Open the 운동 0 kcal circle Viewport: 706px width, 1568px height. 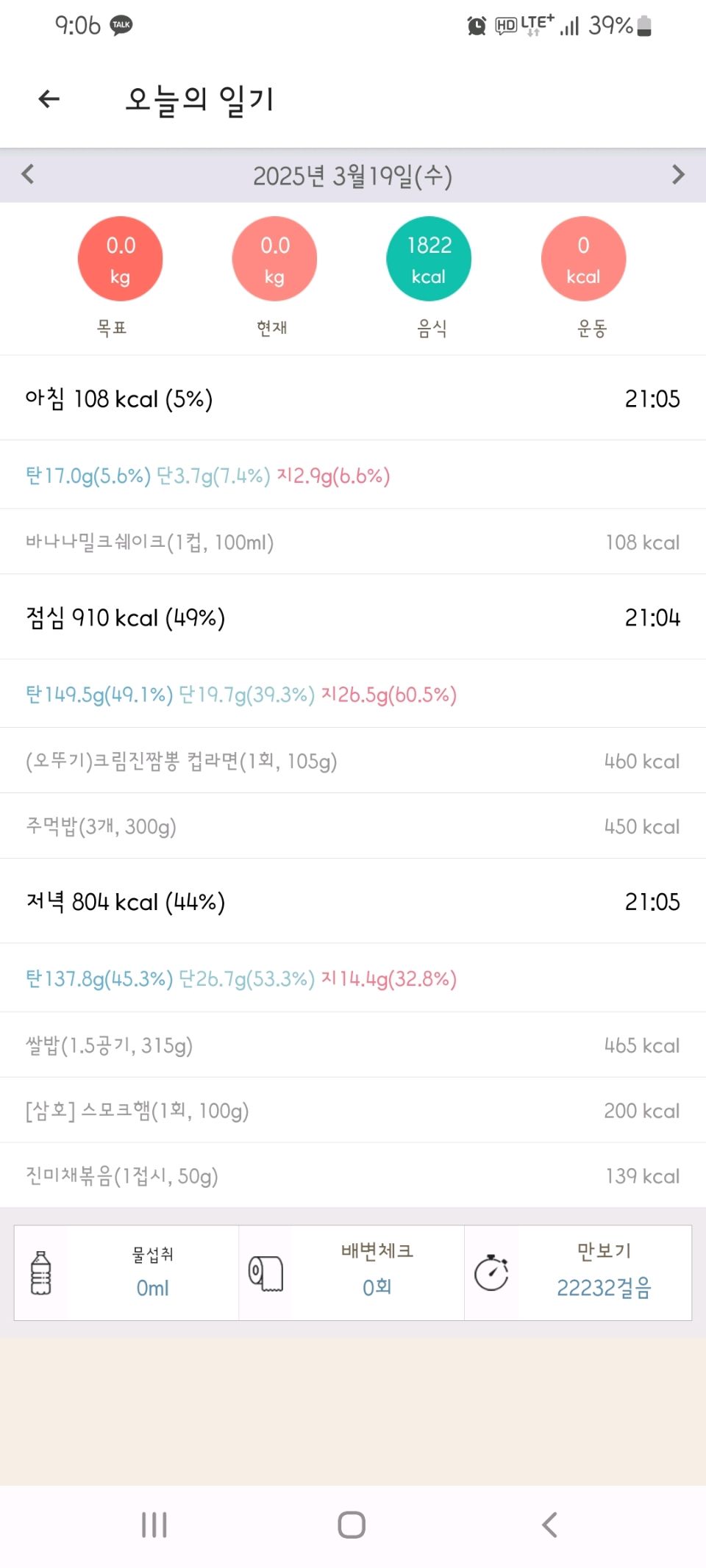[x=583, y=259]
